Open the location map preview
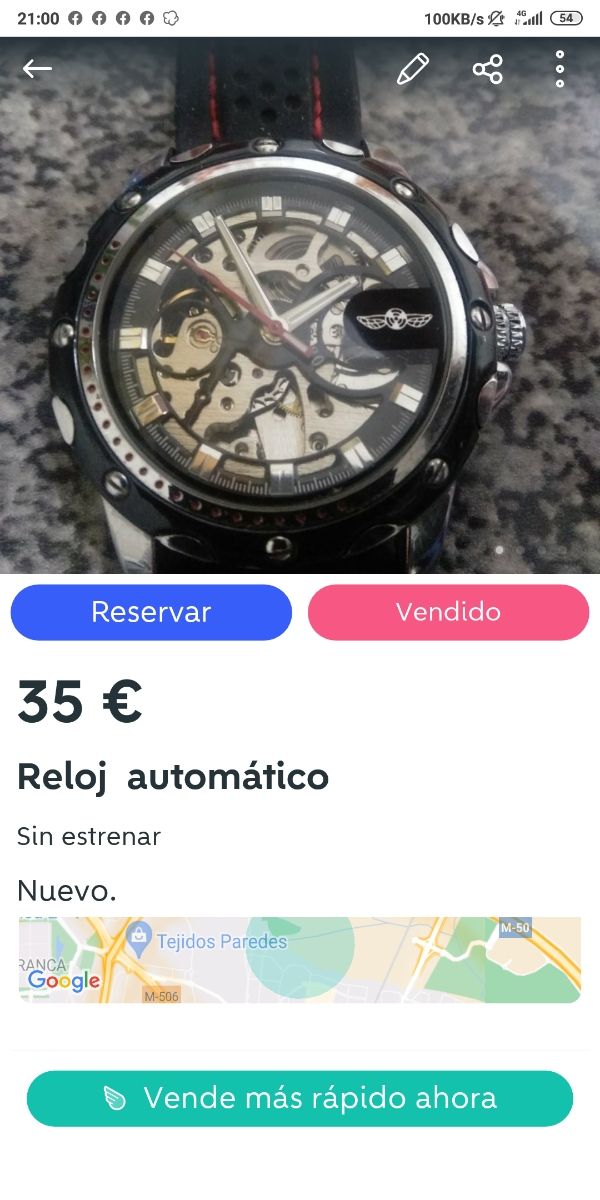The height and width of the screenshot is (1200, 600). pos(300,960)
